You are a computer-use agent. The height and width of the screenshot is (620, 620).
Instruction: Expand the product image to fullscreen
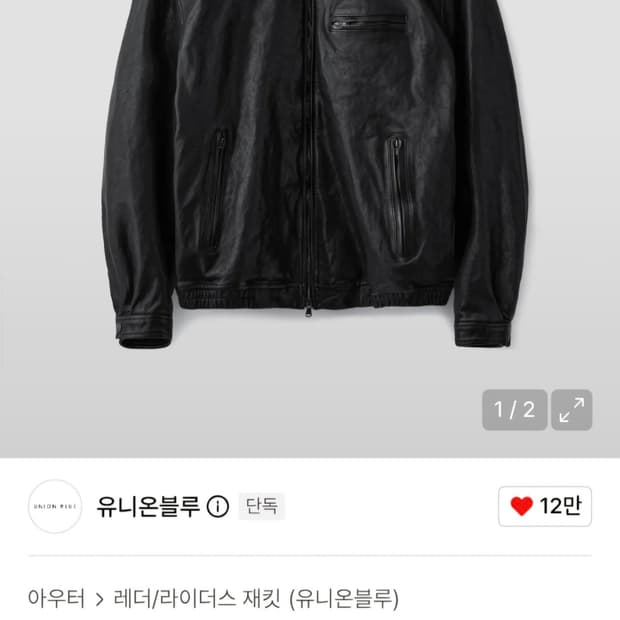coord(571,410)
